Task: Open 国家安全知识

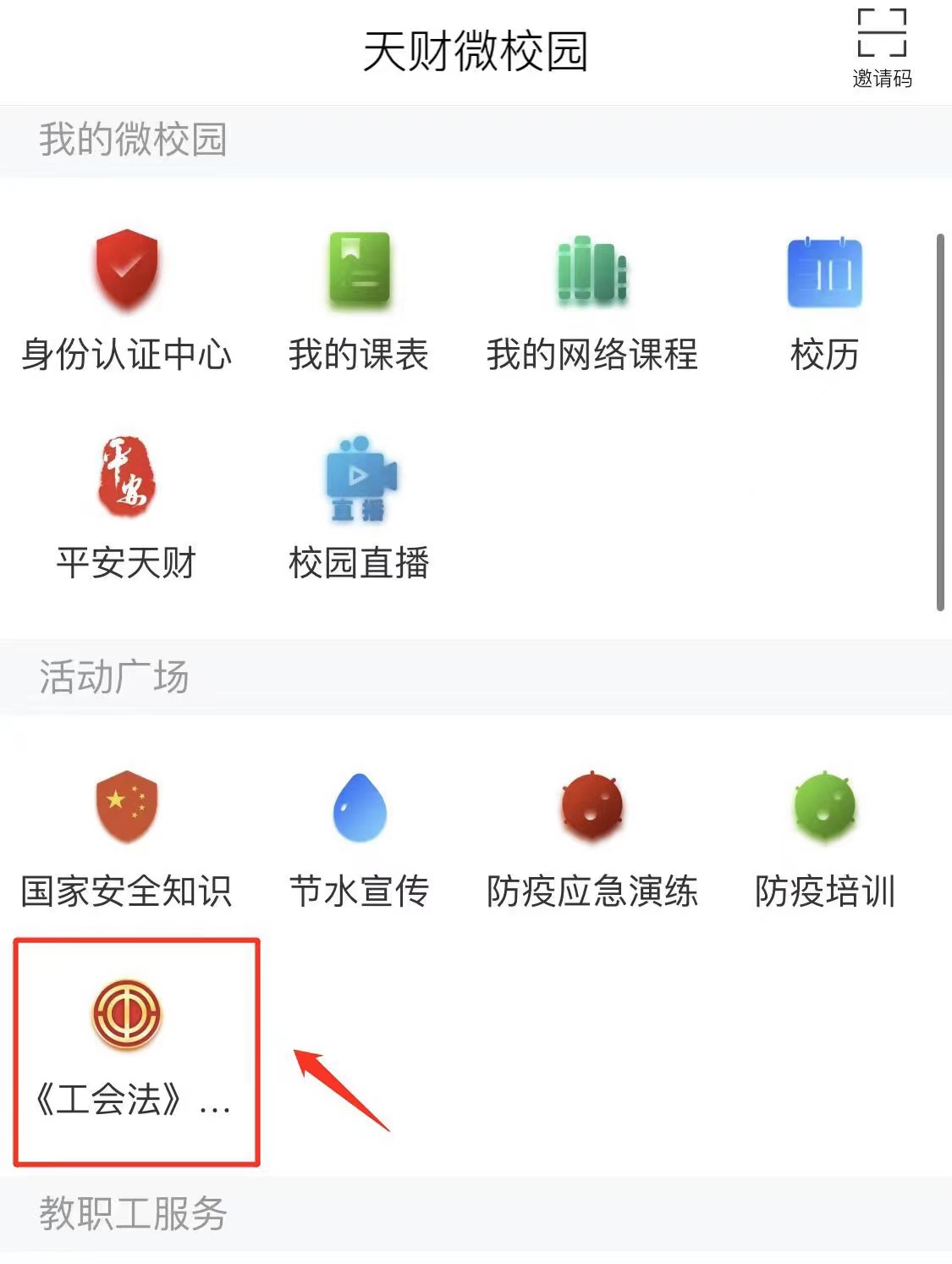Action: coord(126,836)
